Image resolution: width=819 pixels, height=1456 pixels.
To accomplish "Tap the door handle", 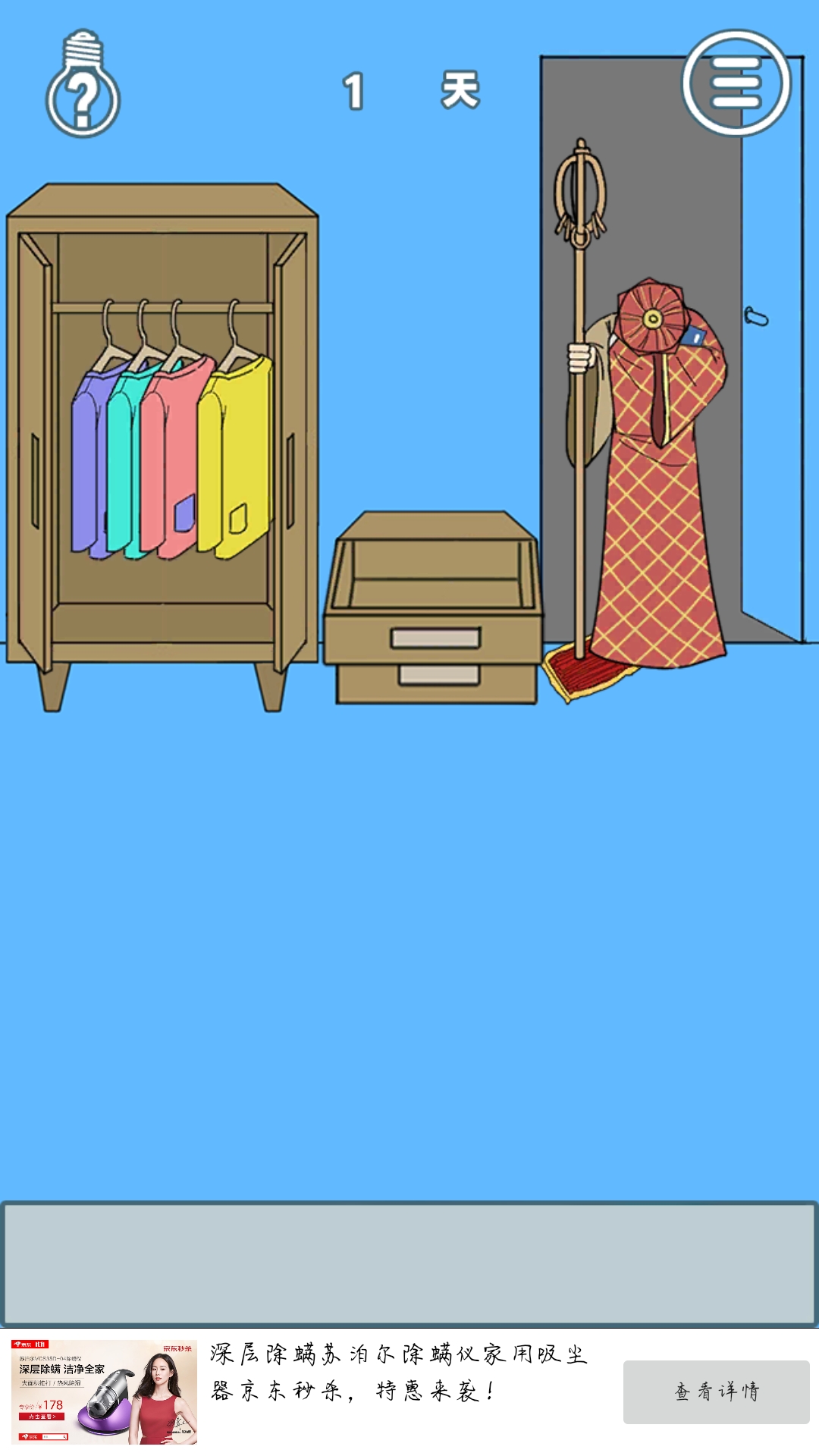I will 756,316.
